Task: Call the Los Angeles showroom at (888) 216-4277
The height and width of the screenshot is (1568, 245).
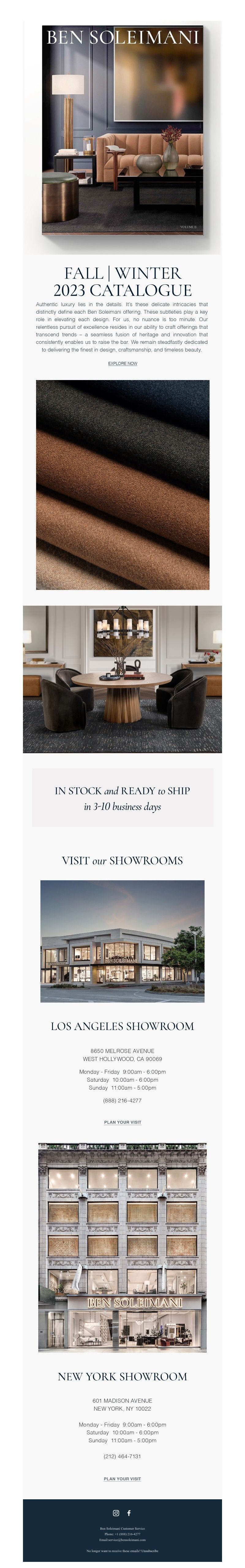Action: pos(122,1101)
